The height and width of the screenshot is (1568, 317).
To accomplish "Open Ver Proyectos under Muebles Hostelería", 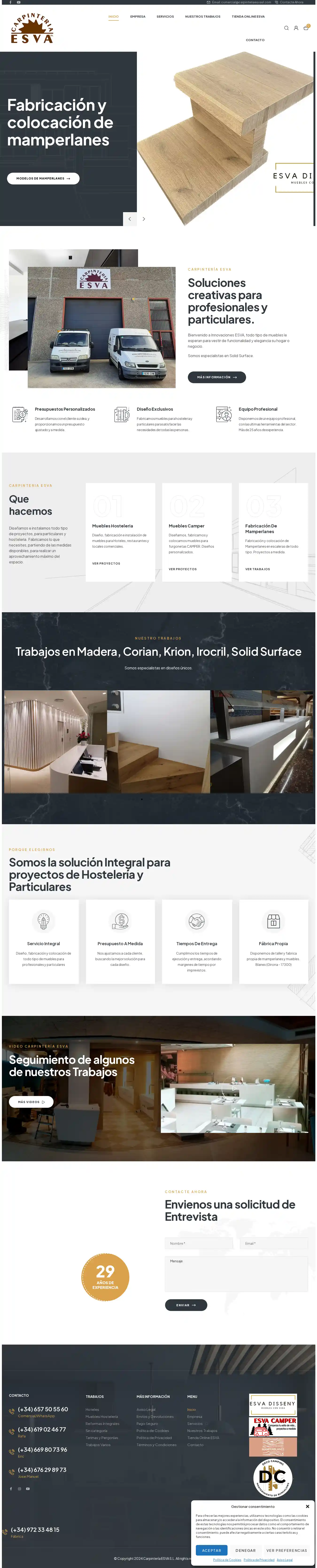I will pos(106,563).
